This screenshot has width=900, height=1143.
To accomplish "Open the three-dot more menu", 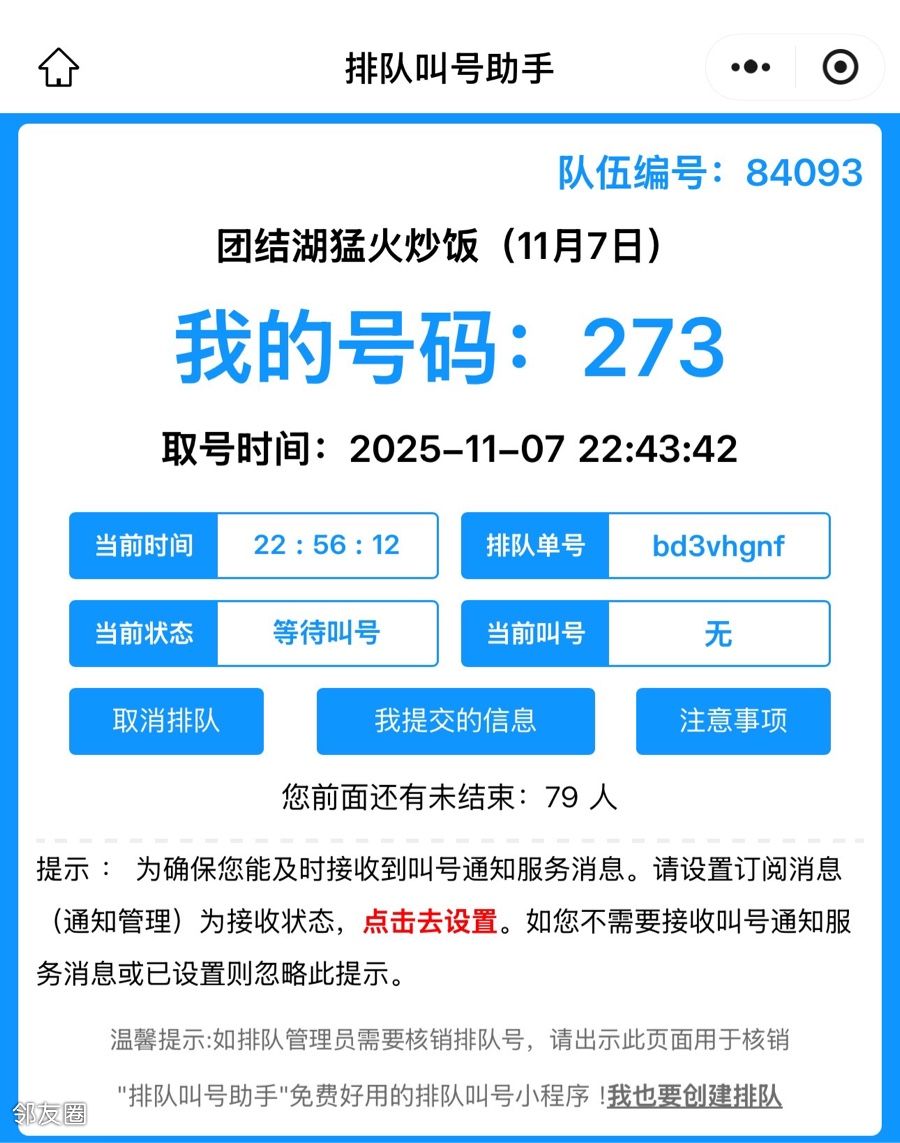I will point(751,68).
